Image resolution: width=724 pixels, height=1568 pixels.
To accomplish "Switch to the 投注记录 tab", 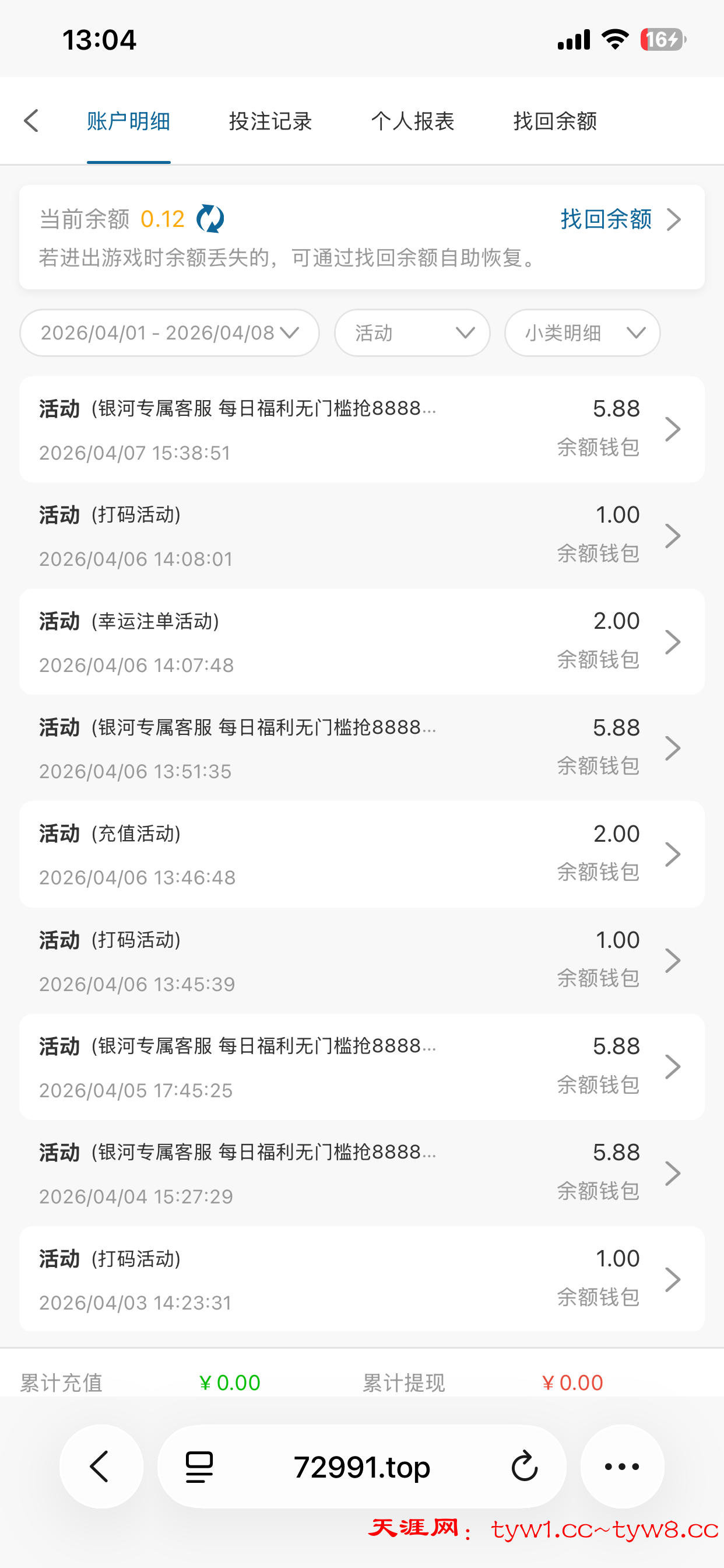I will tap(270, 121).
